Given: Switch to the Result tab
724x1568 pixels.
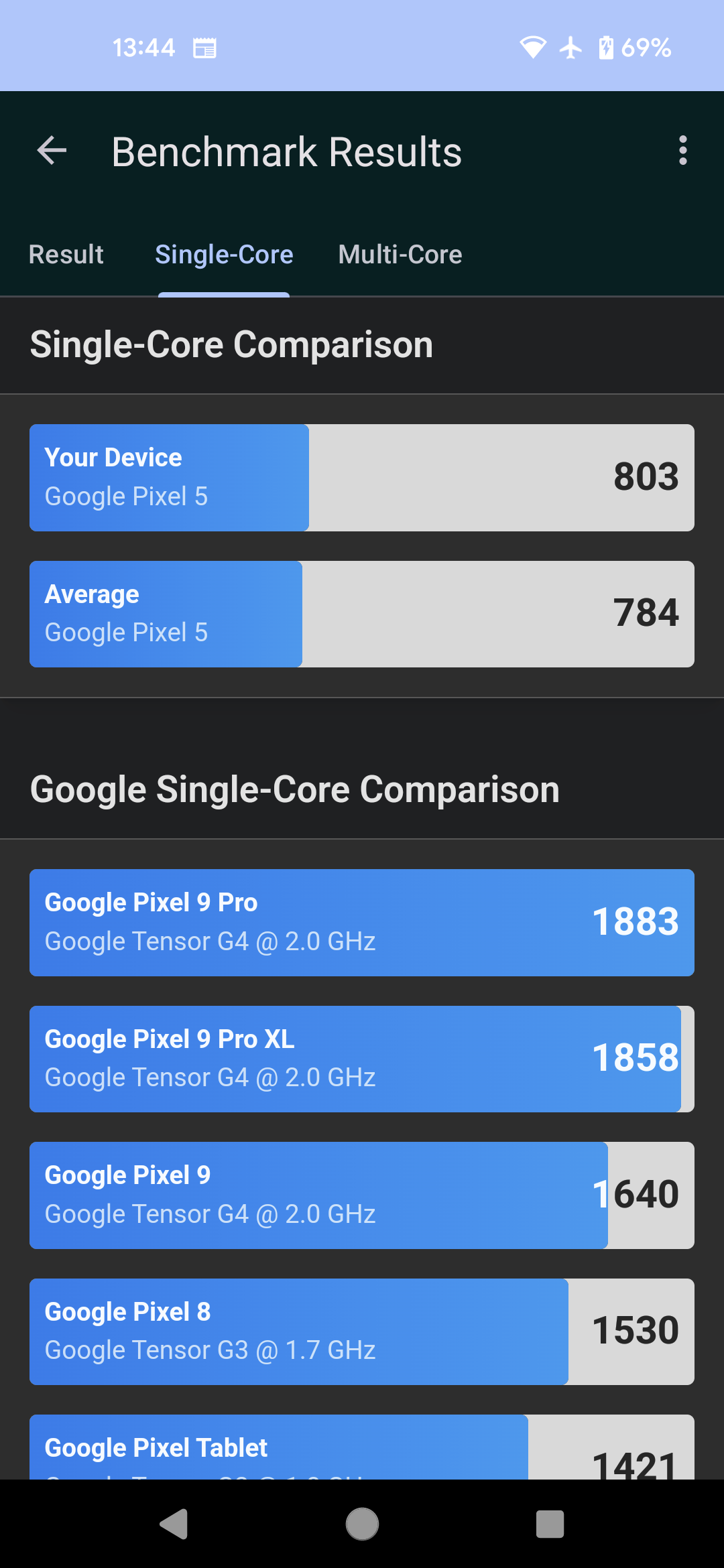Looking at the screenshot, I should click(x=66, y=255).
